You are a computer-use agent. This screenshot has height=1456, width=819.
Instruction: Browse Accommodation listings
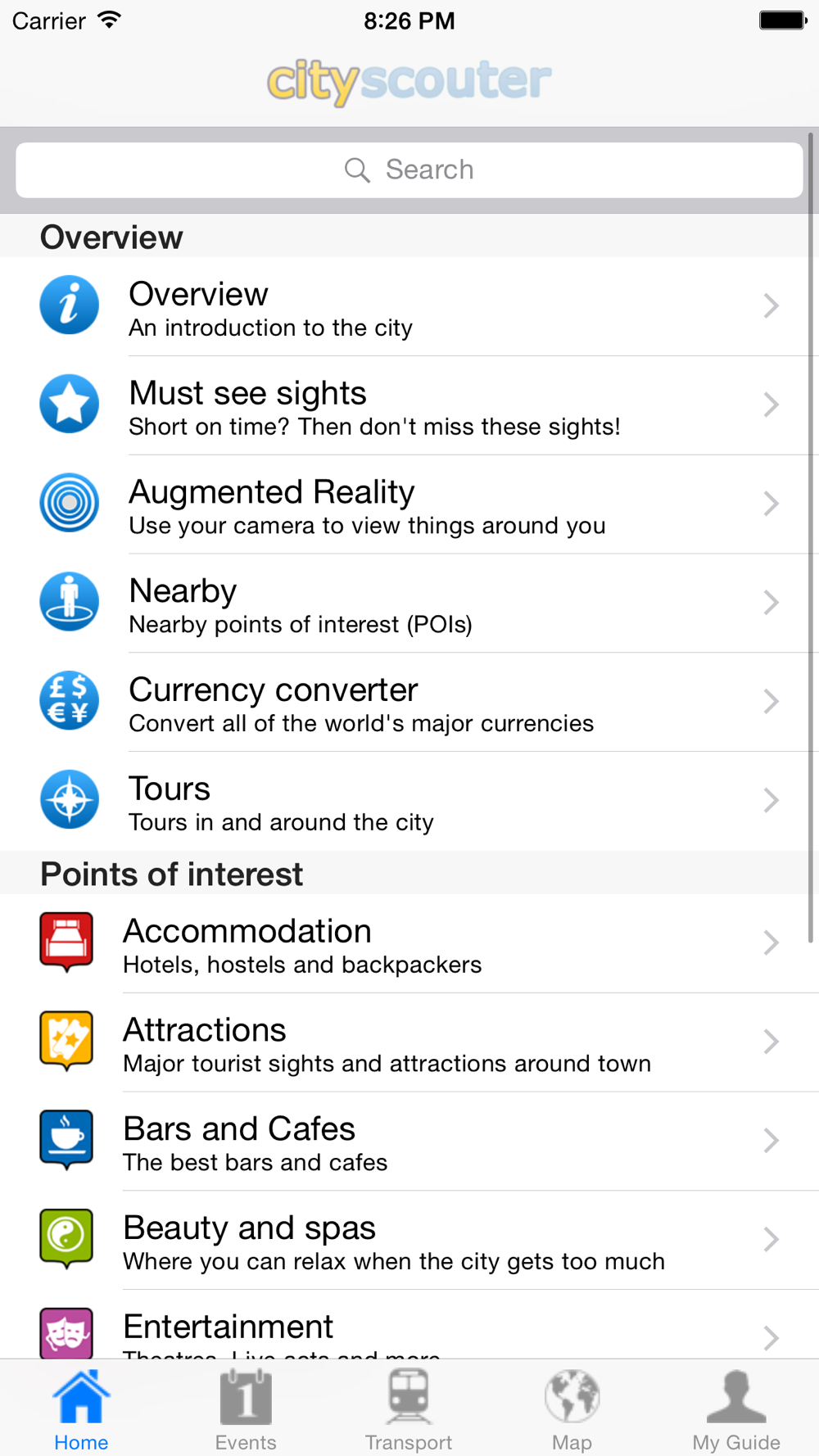point(409,943)
